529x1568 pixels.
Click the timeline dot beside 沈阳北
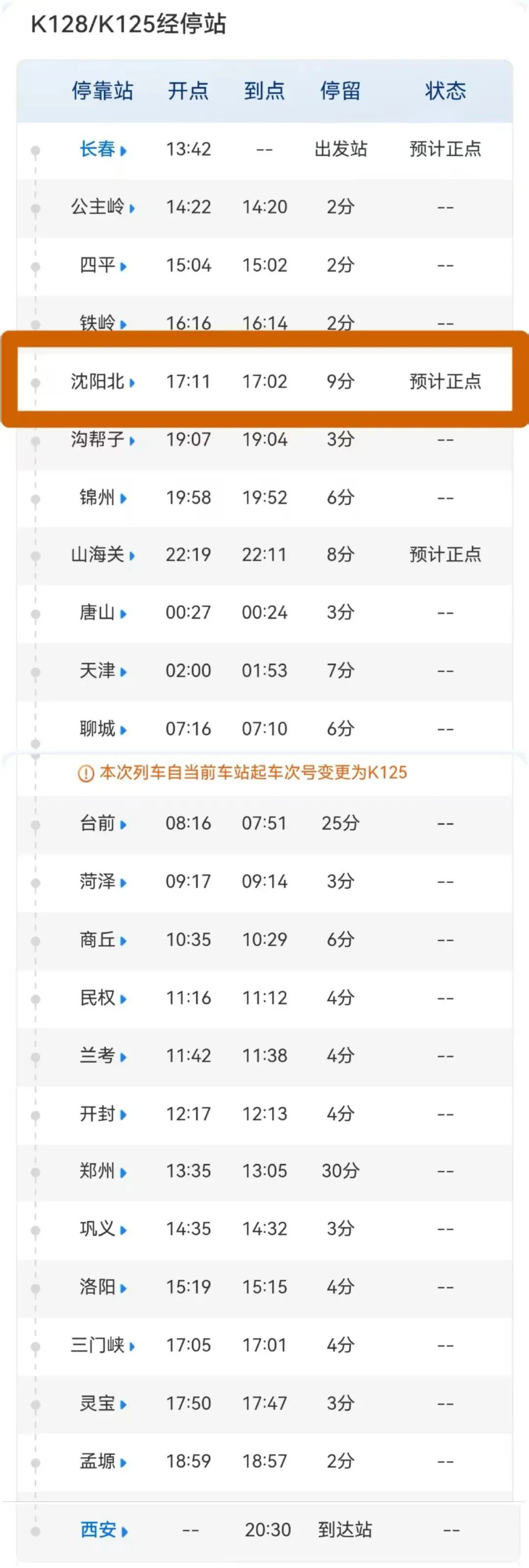(x=35, y=383)
